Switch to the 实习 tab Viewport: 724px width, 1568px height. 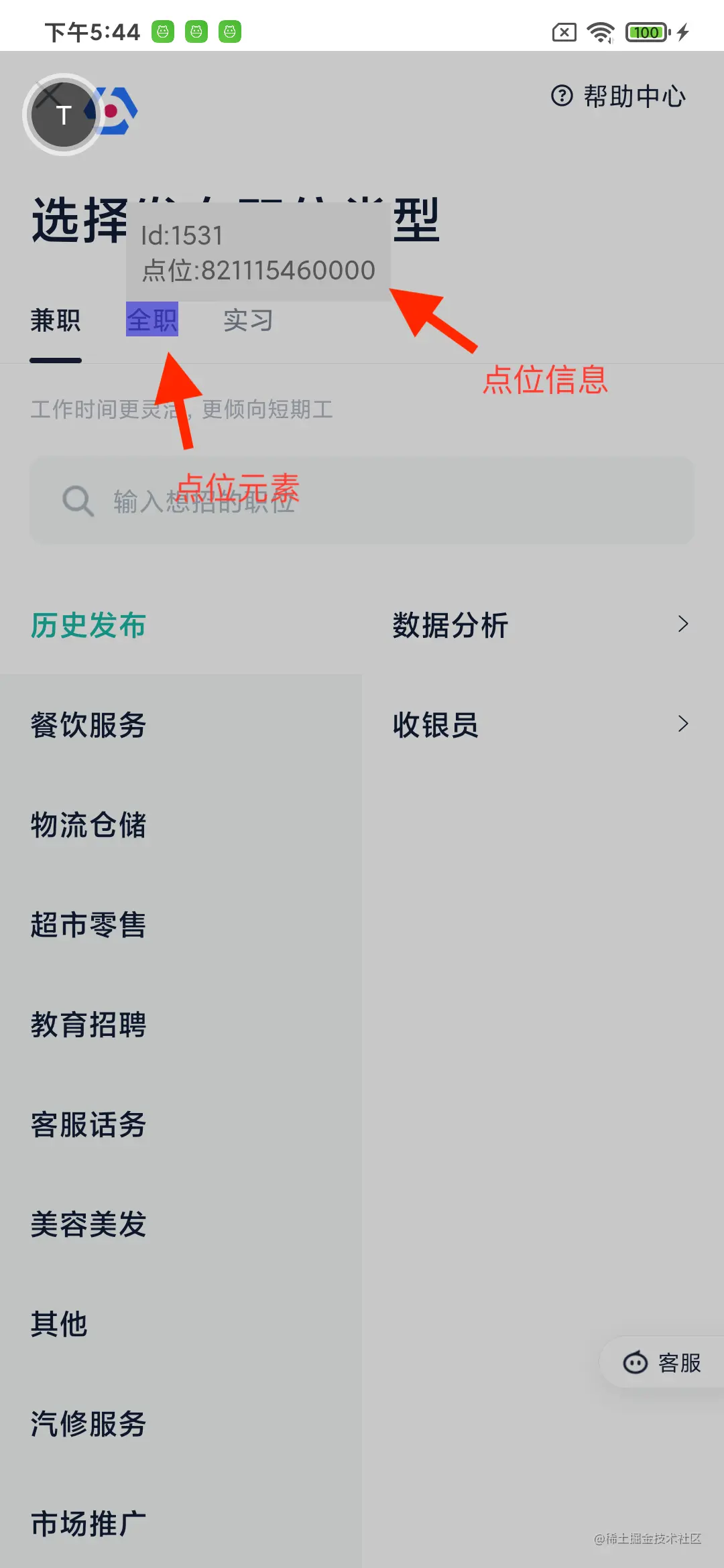(248, 320)
